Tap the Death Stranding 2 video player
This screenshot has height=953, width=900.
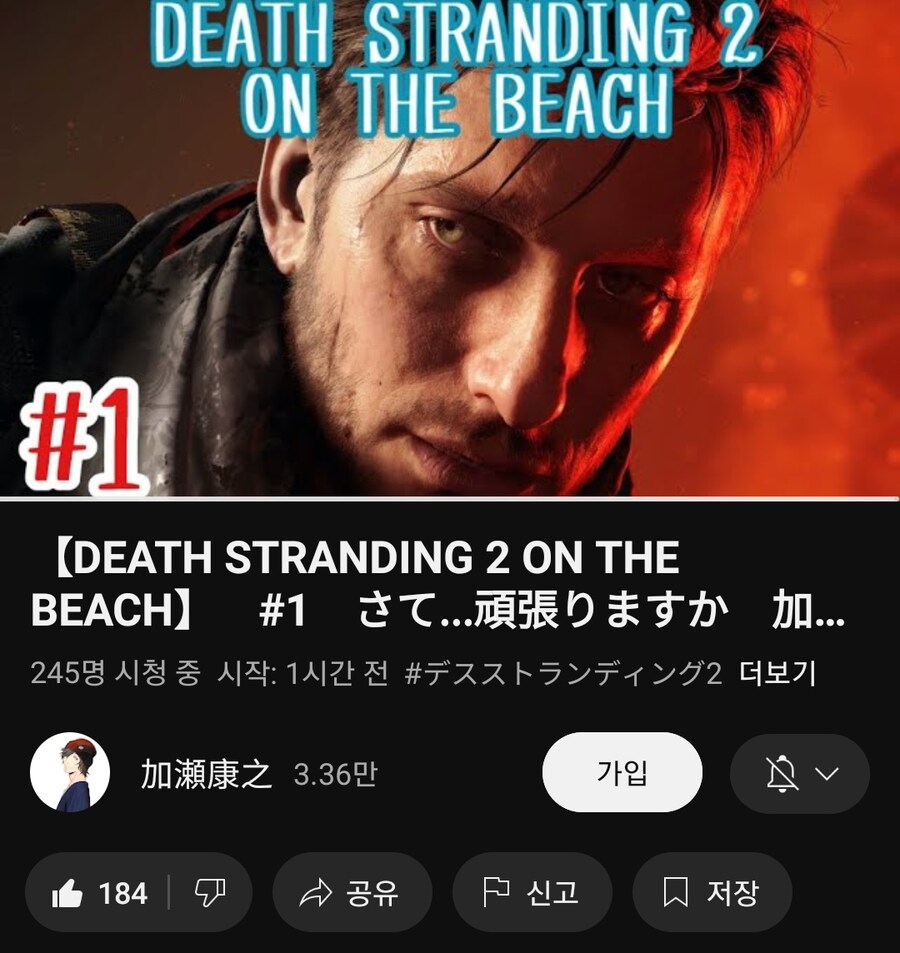coord(450,250)
